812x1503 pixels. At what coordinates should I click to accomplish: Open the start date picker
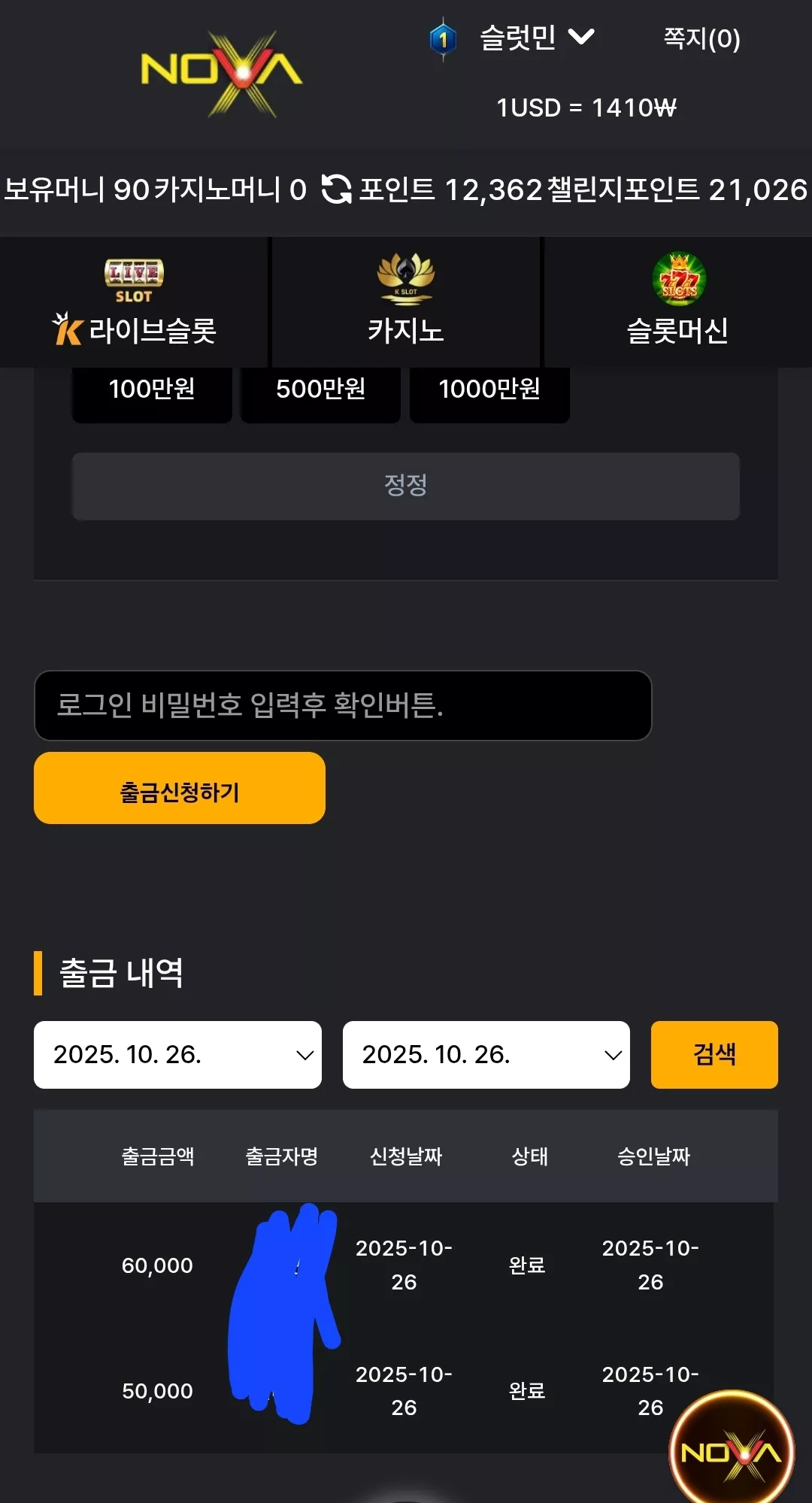coord(177,1054)
